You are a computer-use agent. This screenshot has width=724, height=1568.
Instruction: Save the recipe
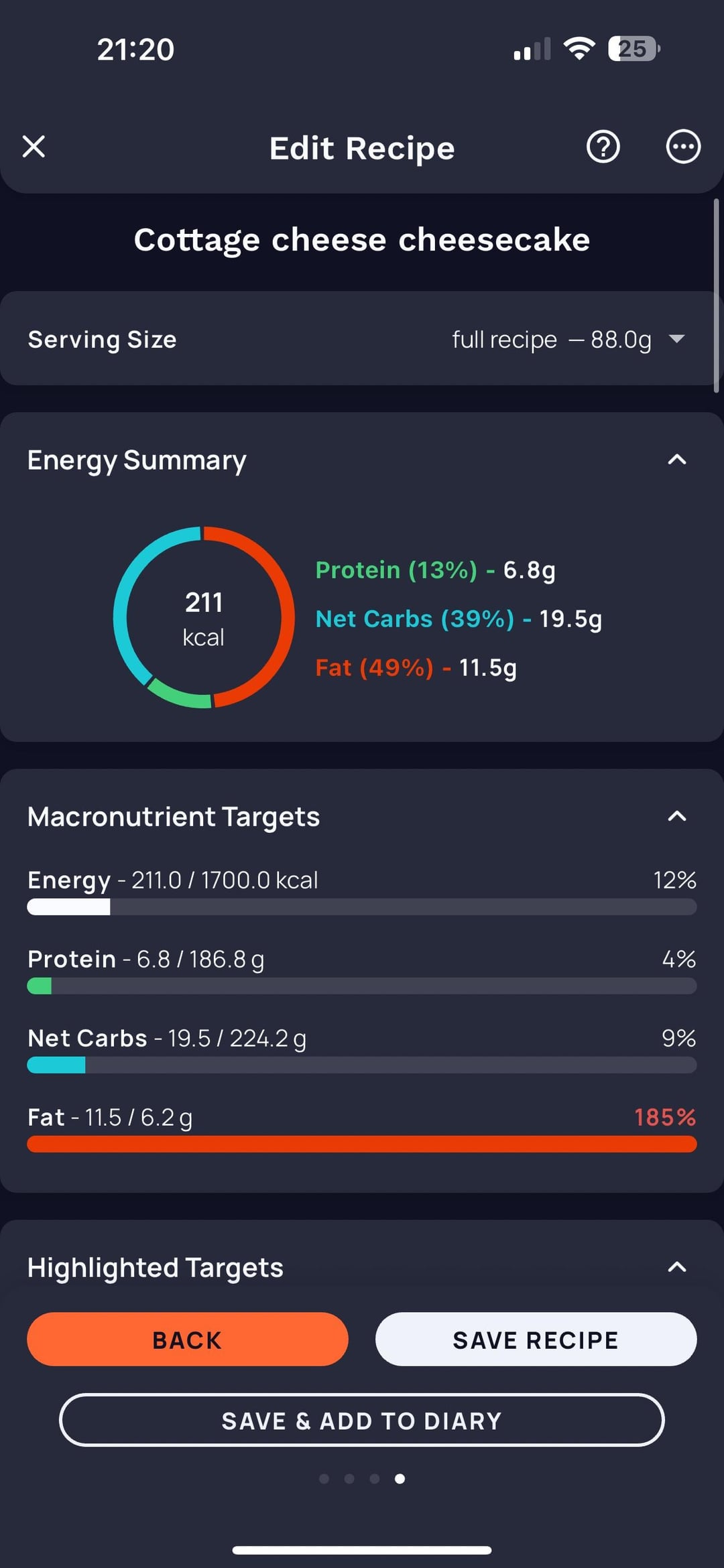tap(536, 1340)
